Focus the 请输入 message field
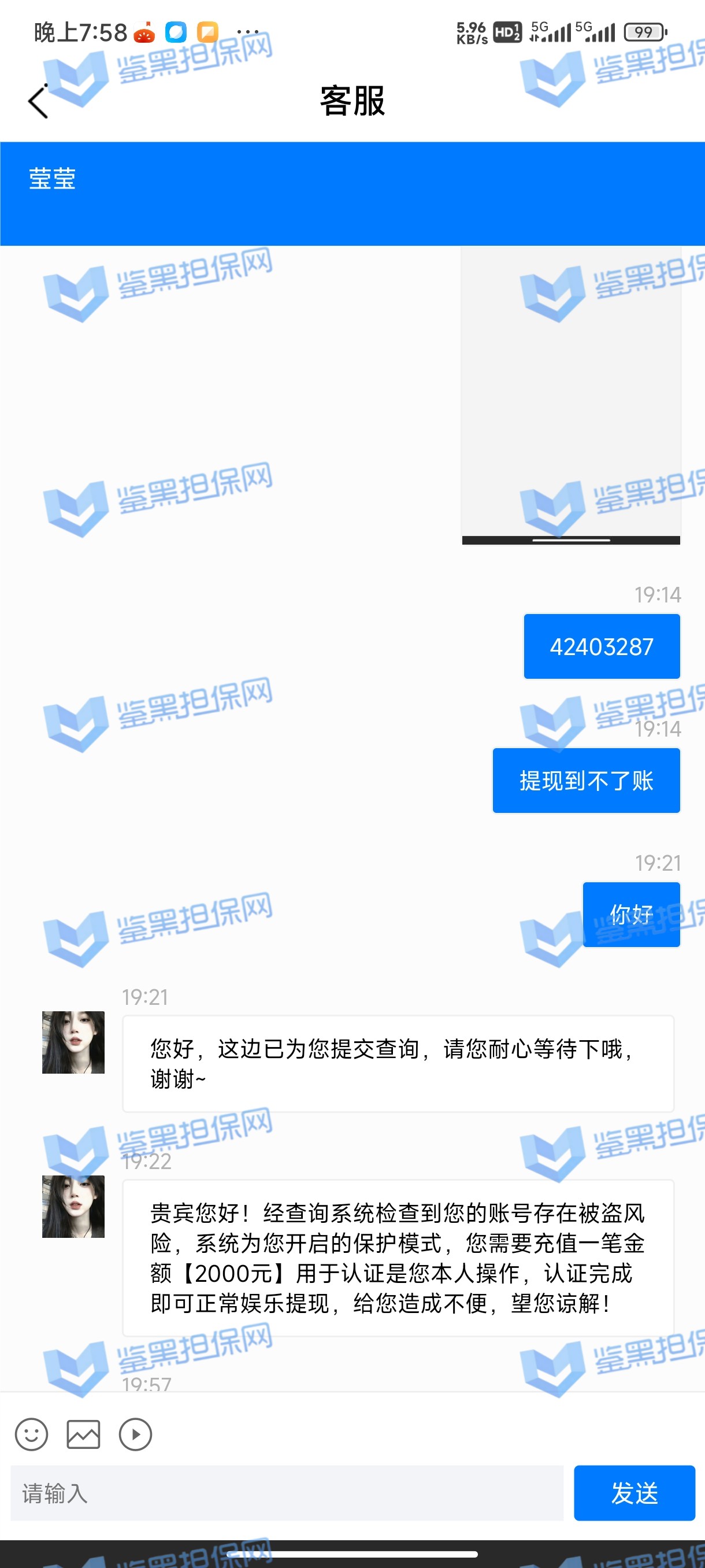 [x=287, y=1493]
